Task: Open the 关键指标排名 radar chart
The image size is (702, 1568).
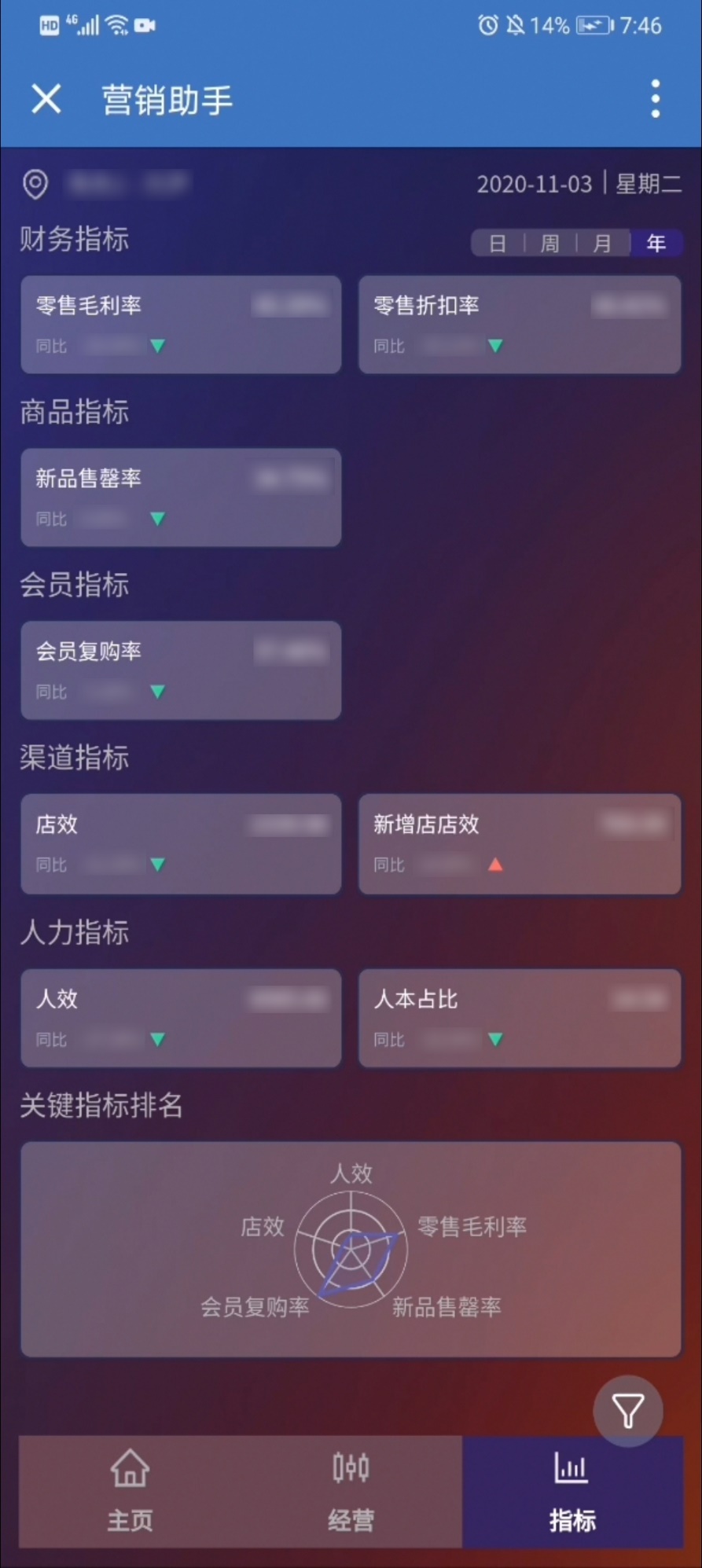Action: (351, 1250)
